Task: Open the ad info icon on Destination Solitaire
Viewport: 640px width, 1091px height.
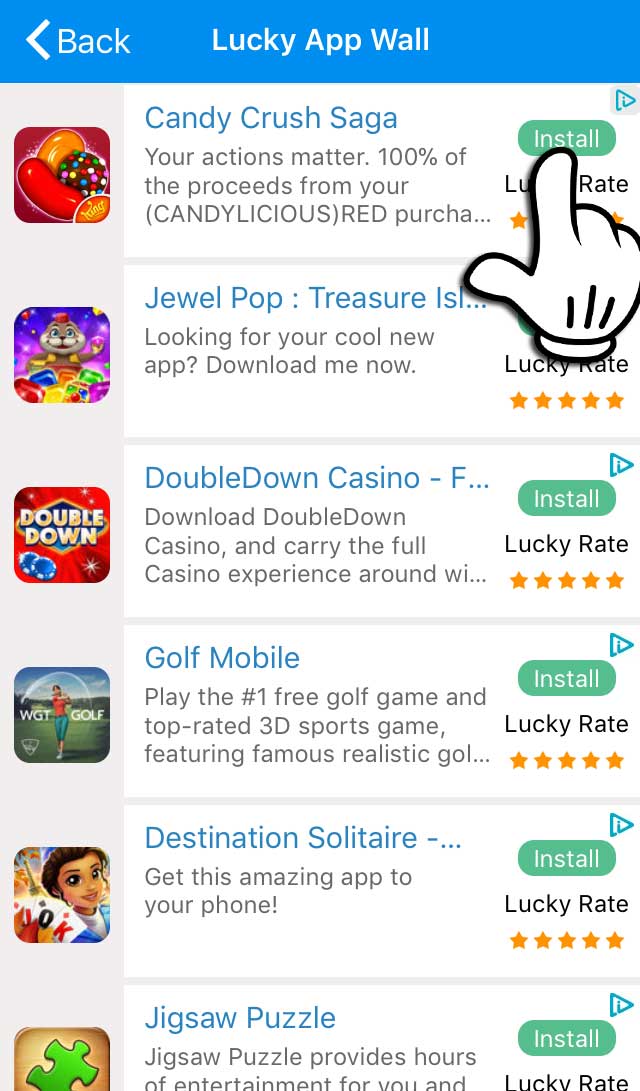Action: 621,825
